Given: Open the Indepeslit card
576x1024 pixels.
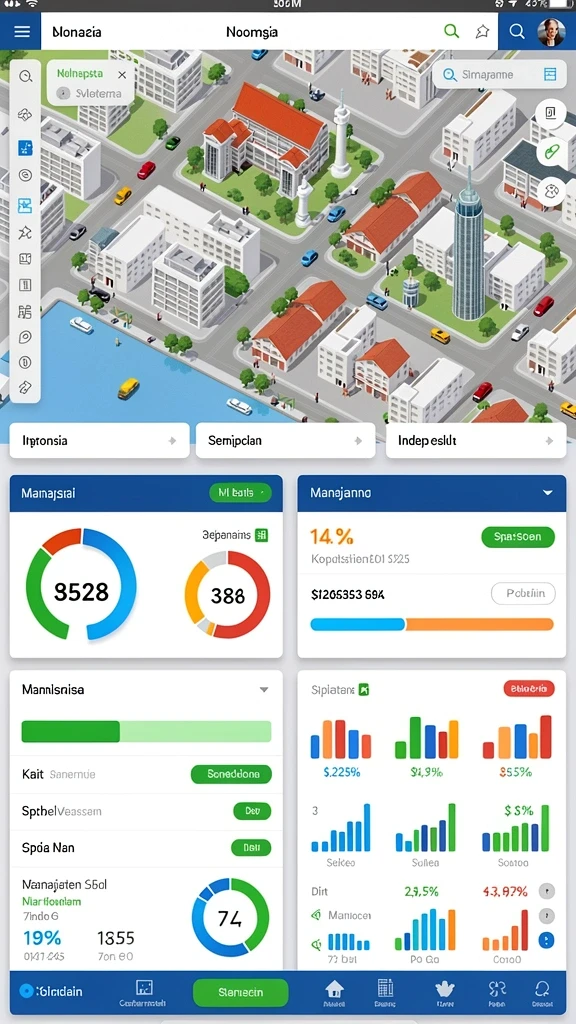Looking at the screenshot, I should point(476,441).
